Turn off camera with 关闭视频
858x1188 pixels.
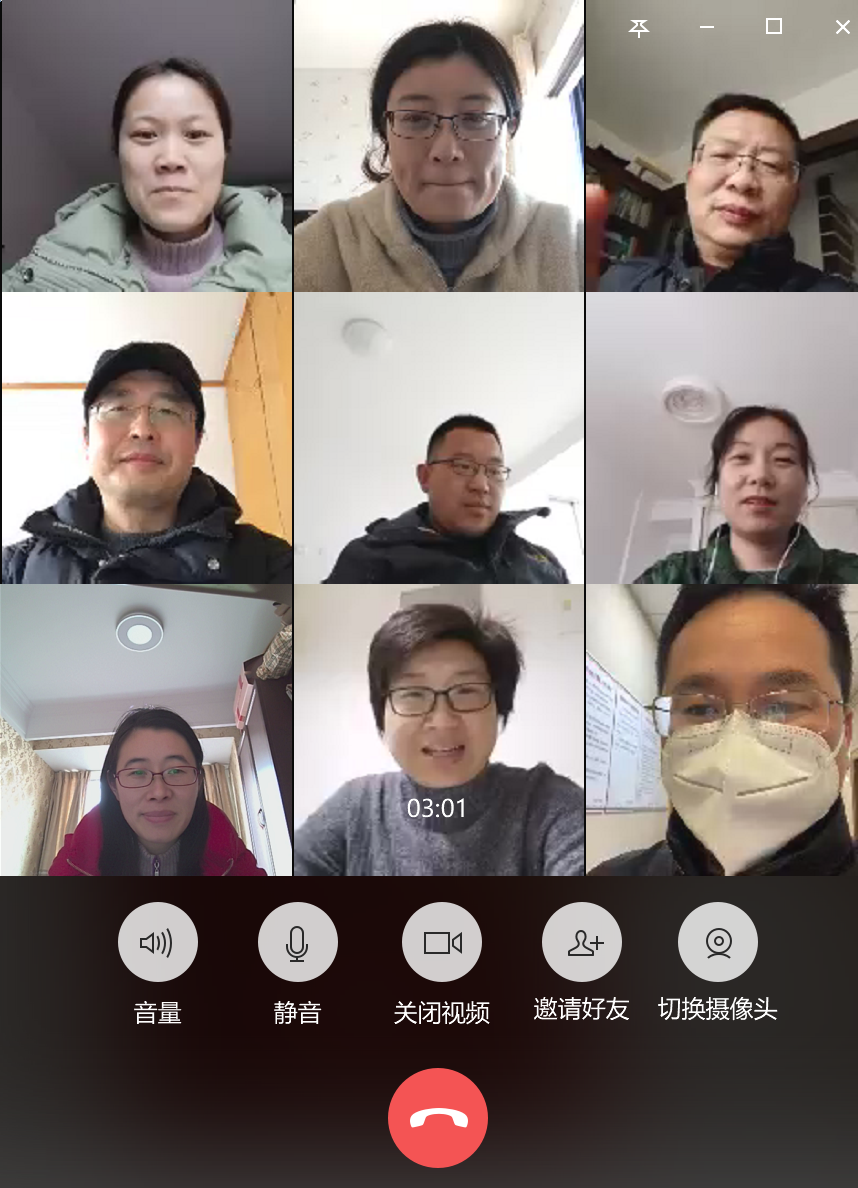(x=441, y=942)
